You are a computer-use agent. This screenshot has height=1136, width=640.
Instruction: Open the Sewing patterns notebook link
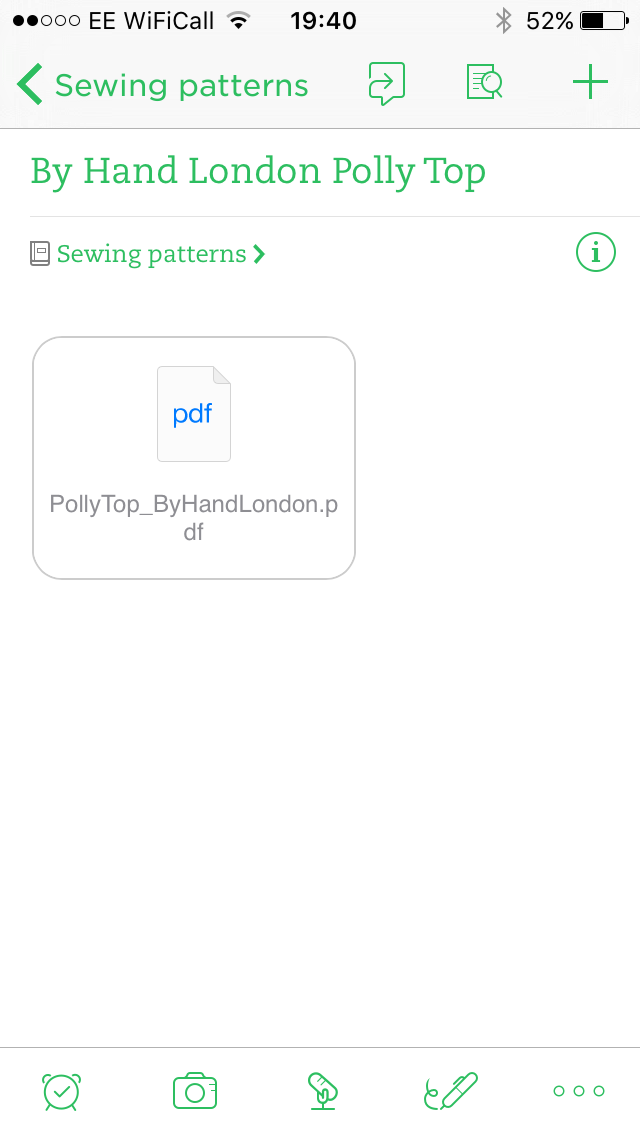(150, 254)
